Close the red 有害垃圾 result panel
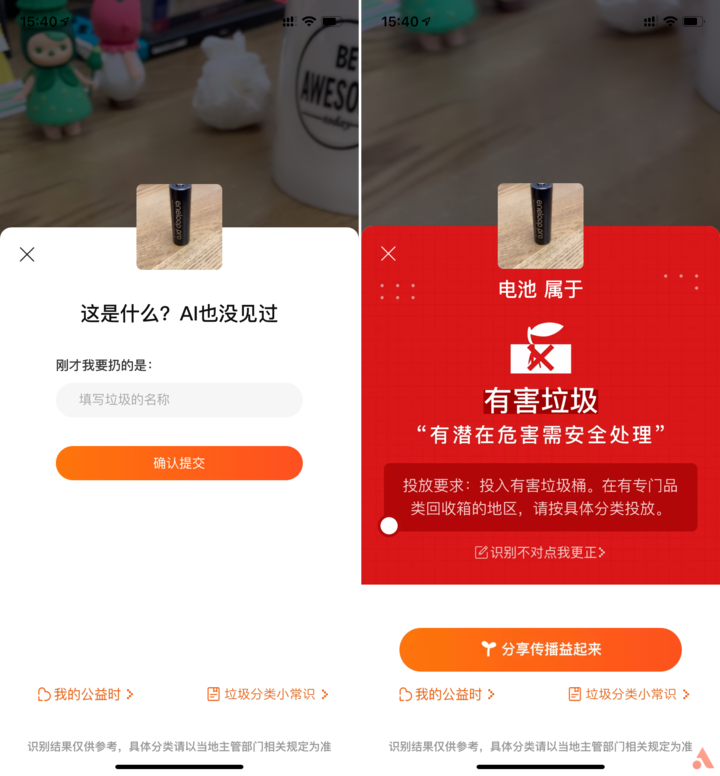The image size is (720, 776). [x=388, y=254]
